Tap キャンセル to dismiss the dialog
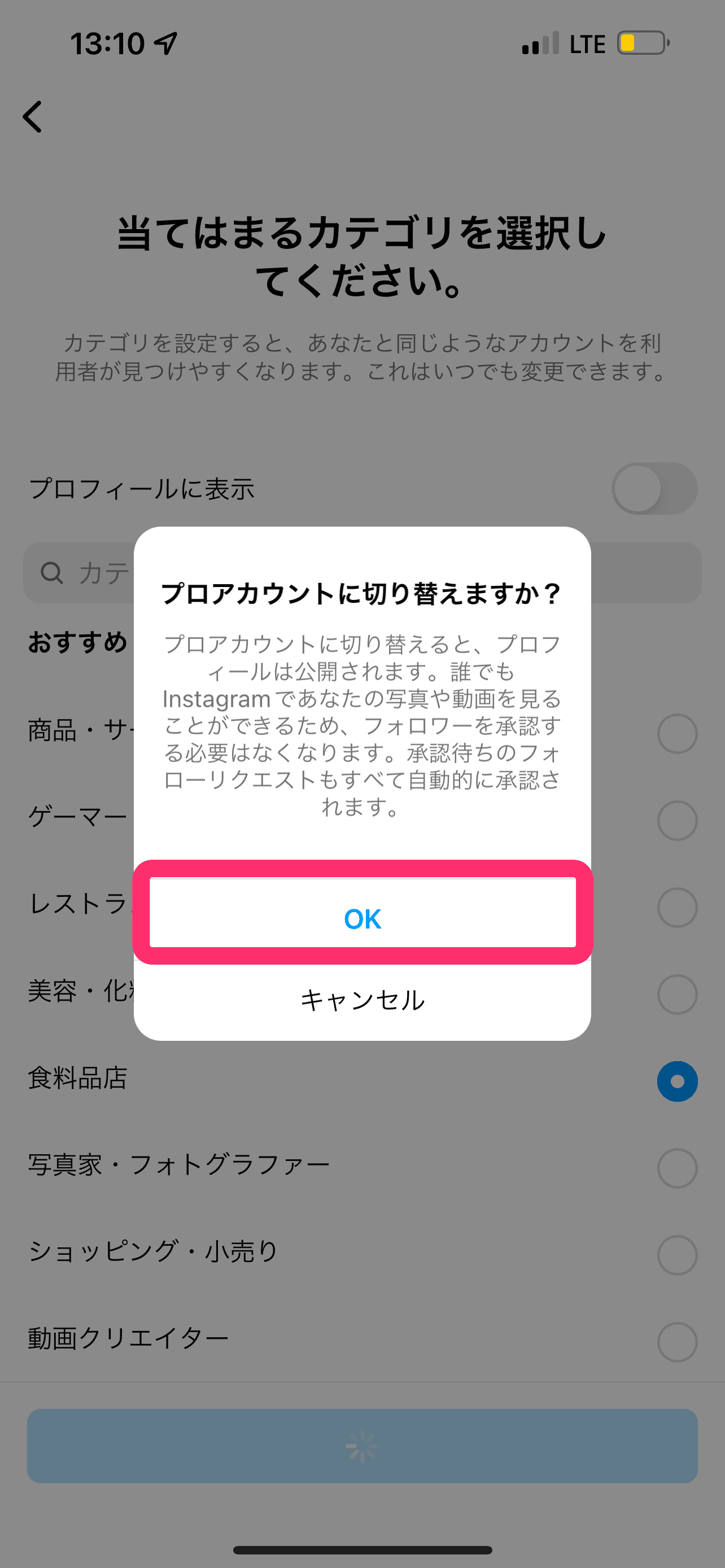Viewport: 725px width, 1568px height. 363,1001
